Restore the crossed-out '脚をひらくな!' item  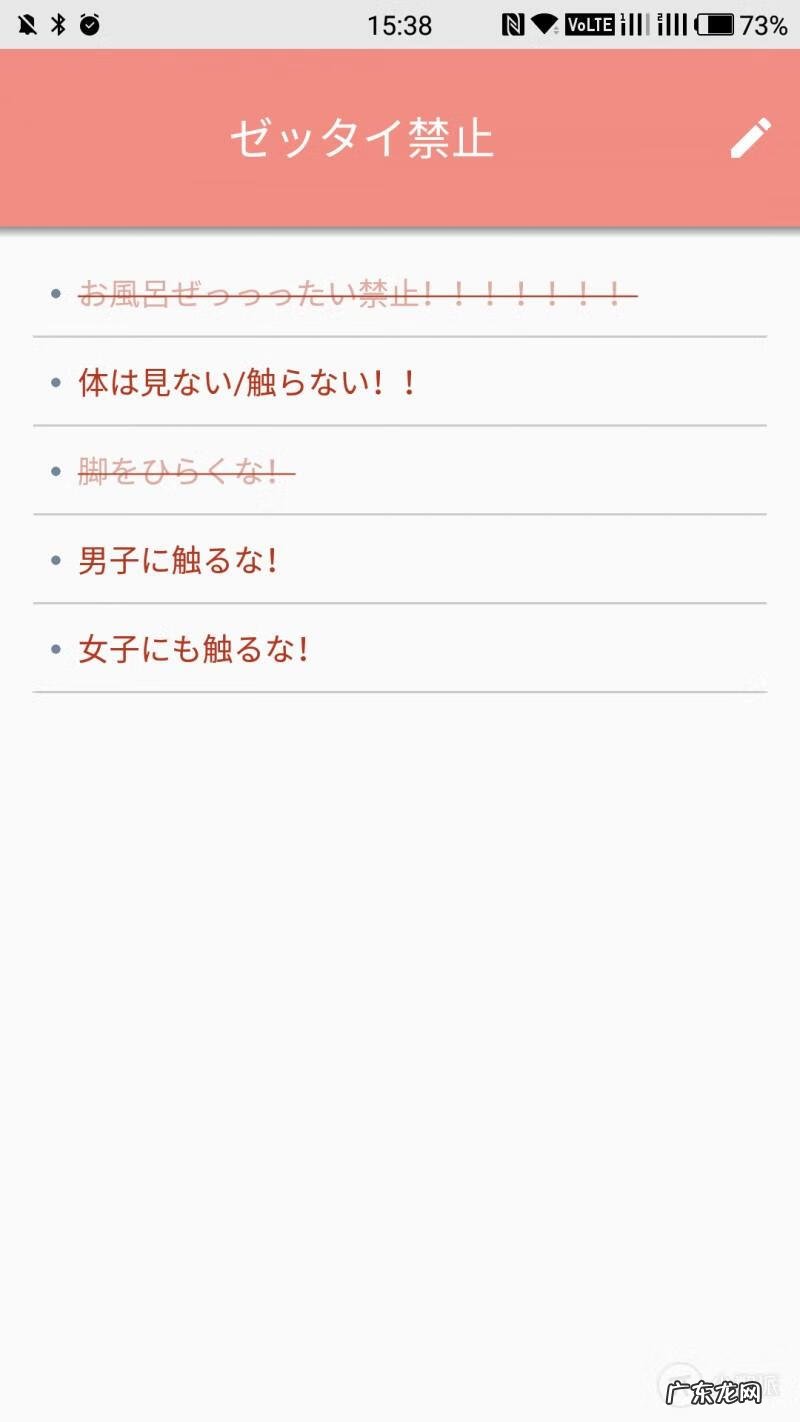185,471
